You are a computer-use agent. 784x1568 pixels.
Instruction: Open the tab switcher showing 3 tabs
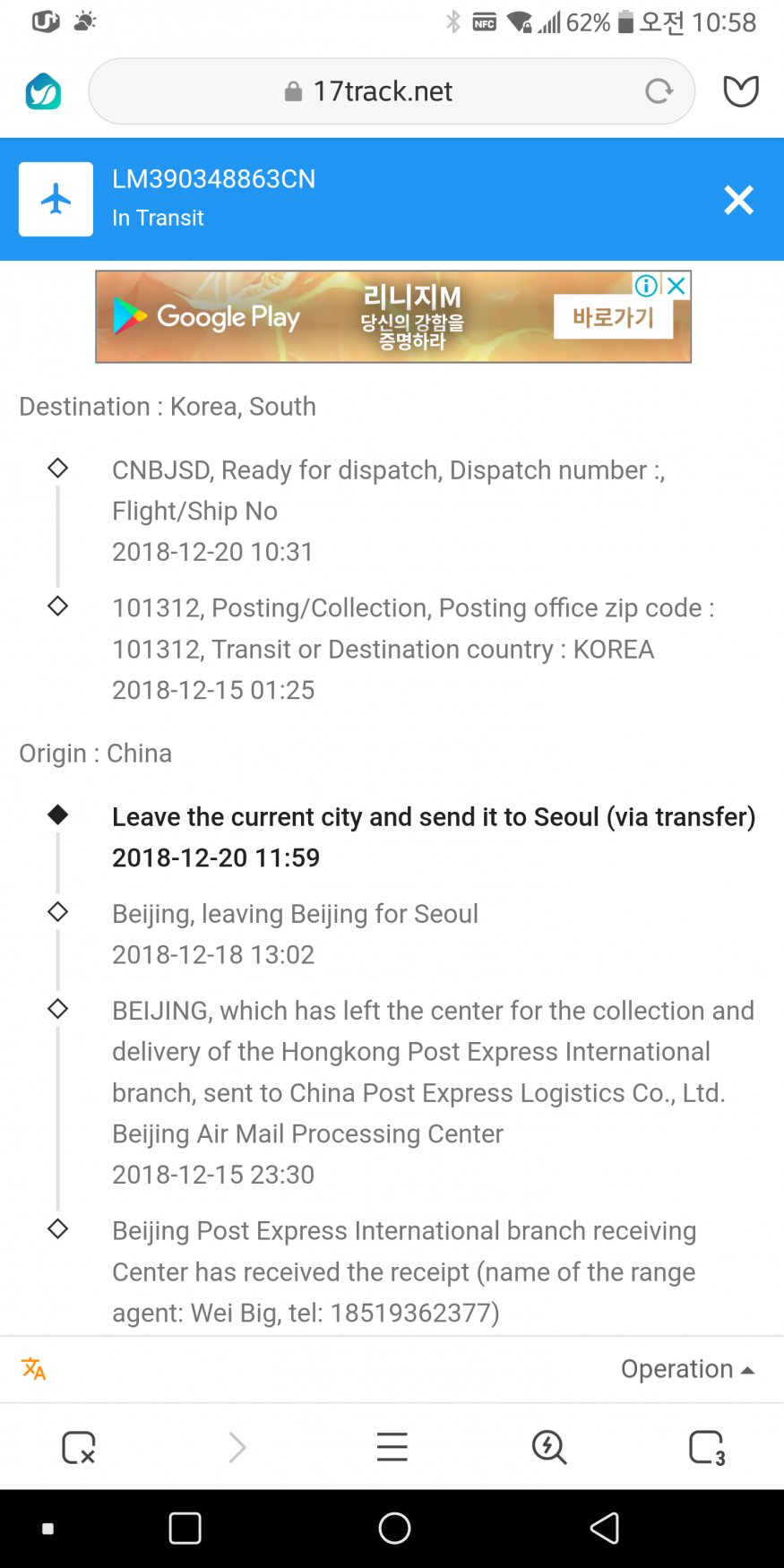(706, 1447)
